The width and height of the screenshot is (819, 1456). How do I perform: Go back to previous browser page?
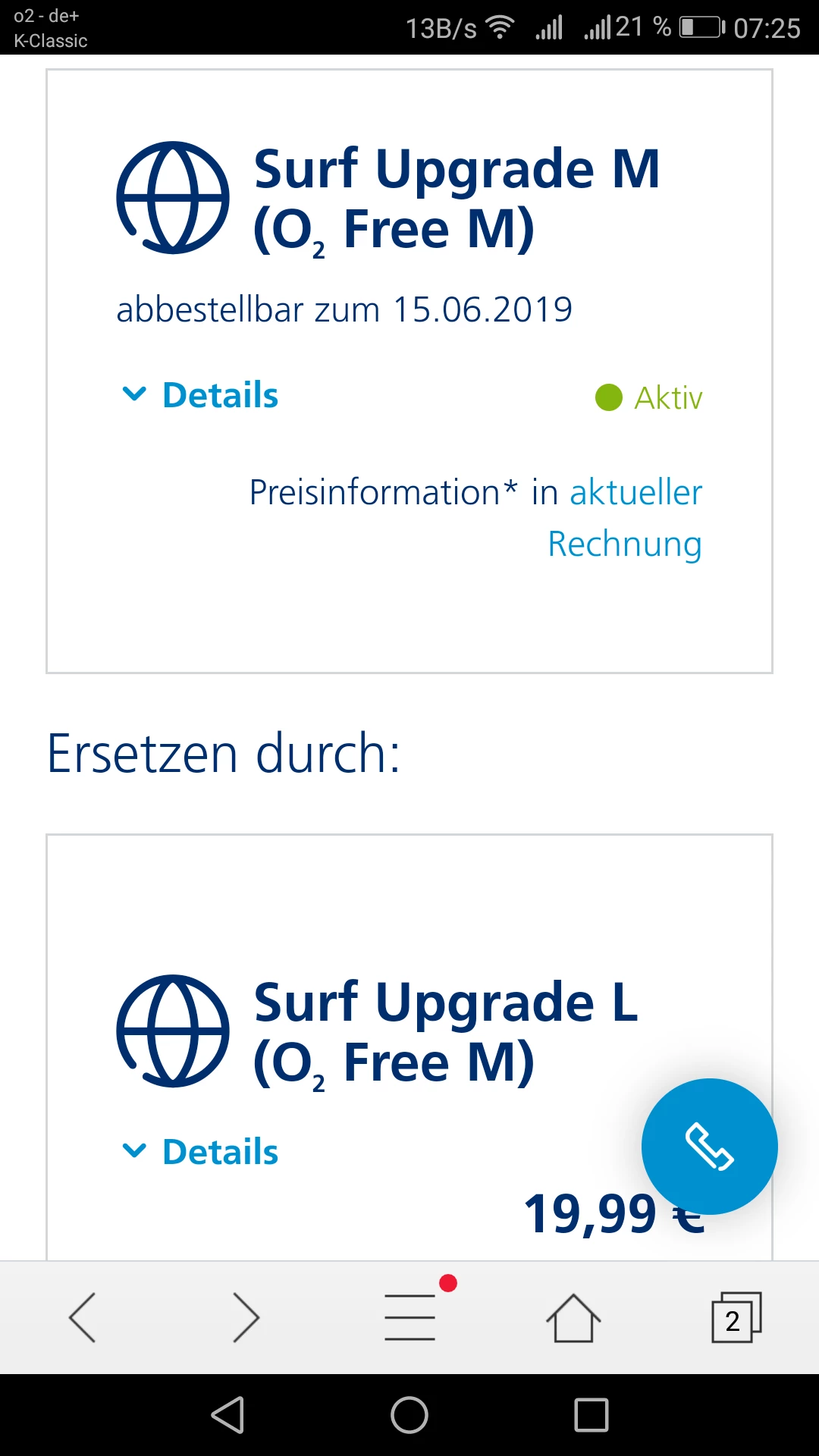point(83,1318)
